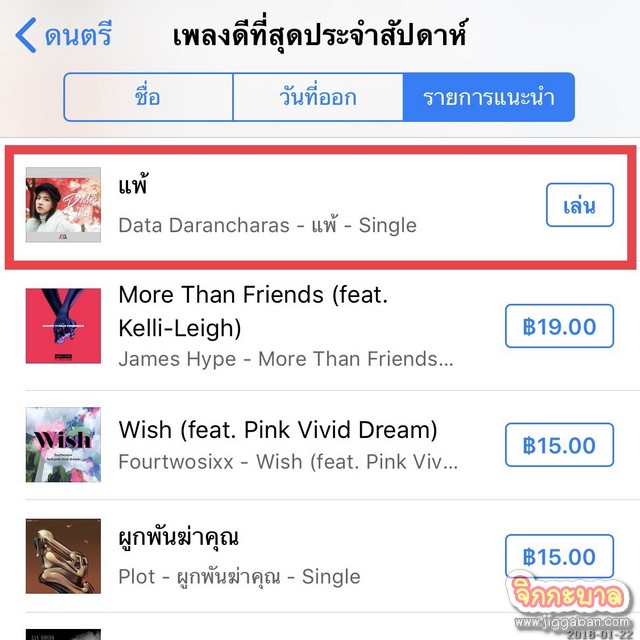Viewport: 640px width, 640px height.
Task: Tap the เล่น button for แพ้
Action: pyautogui.click(x=579, y=206)
